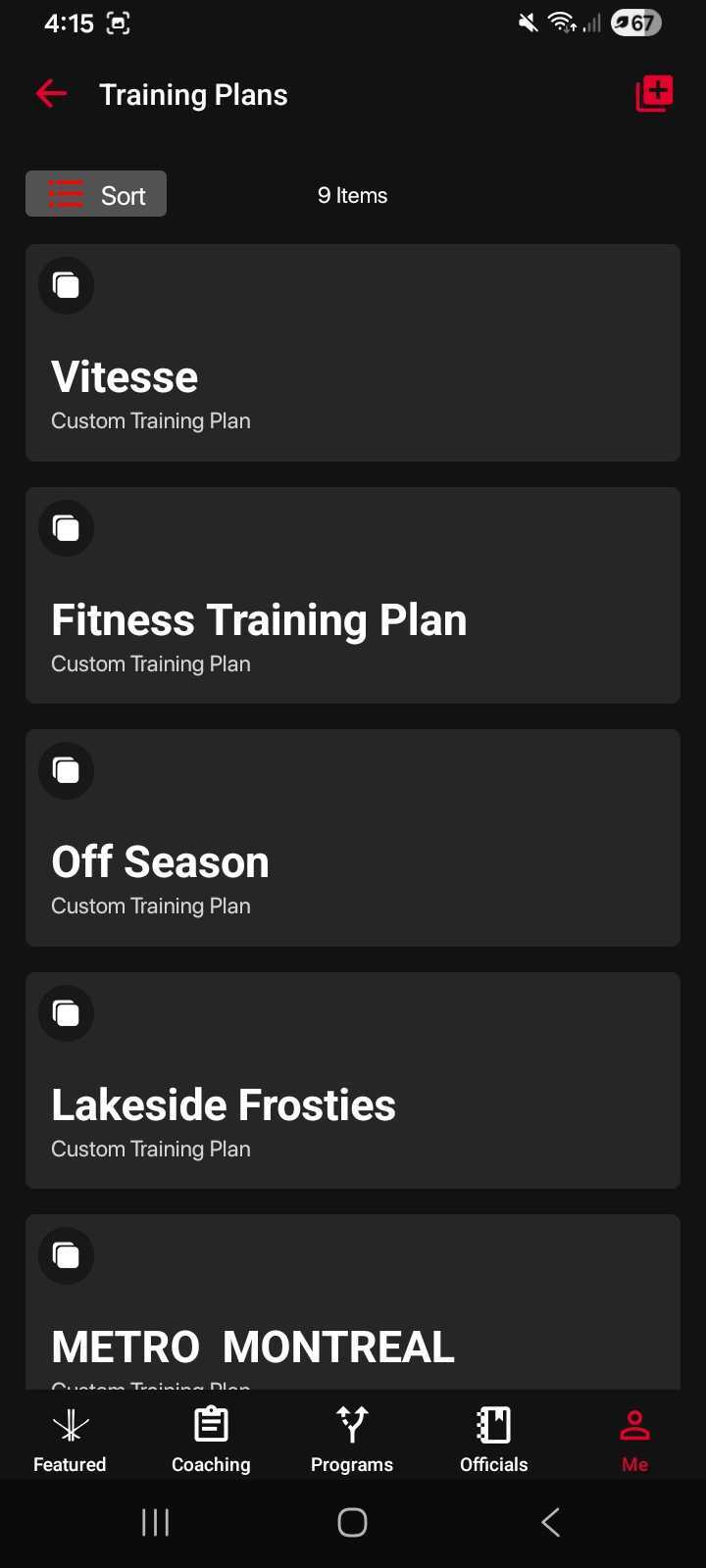Tap the battery indicator
Image resolution: width=706 pixels, height=1568 pixels.
[636, 22]
